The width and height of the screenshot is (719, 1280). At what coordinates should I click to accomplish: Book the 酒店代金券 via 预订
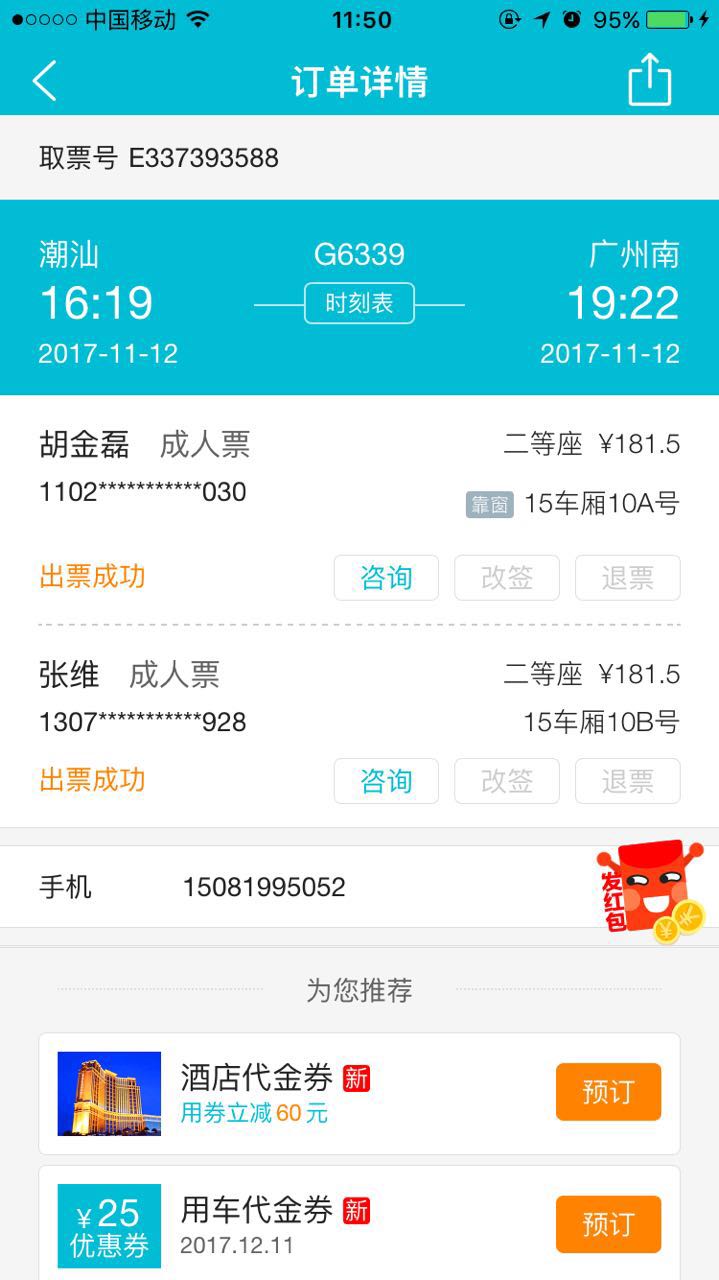[608, 1092]
